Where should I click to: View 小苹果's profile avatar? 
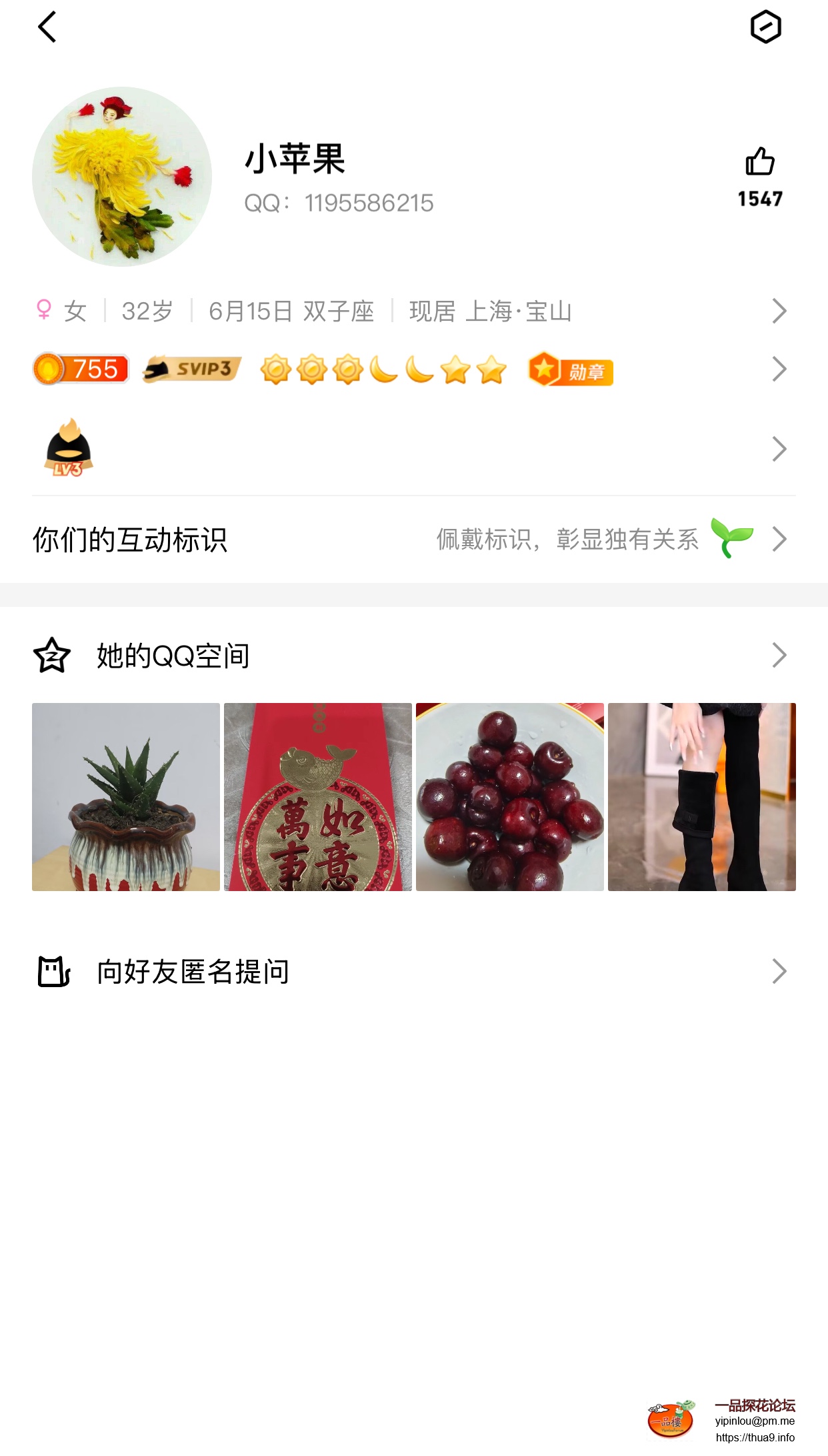[x=122, y=177]
